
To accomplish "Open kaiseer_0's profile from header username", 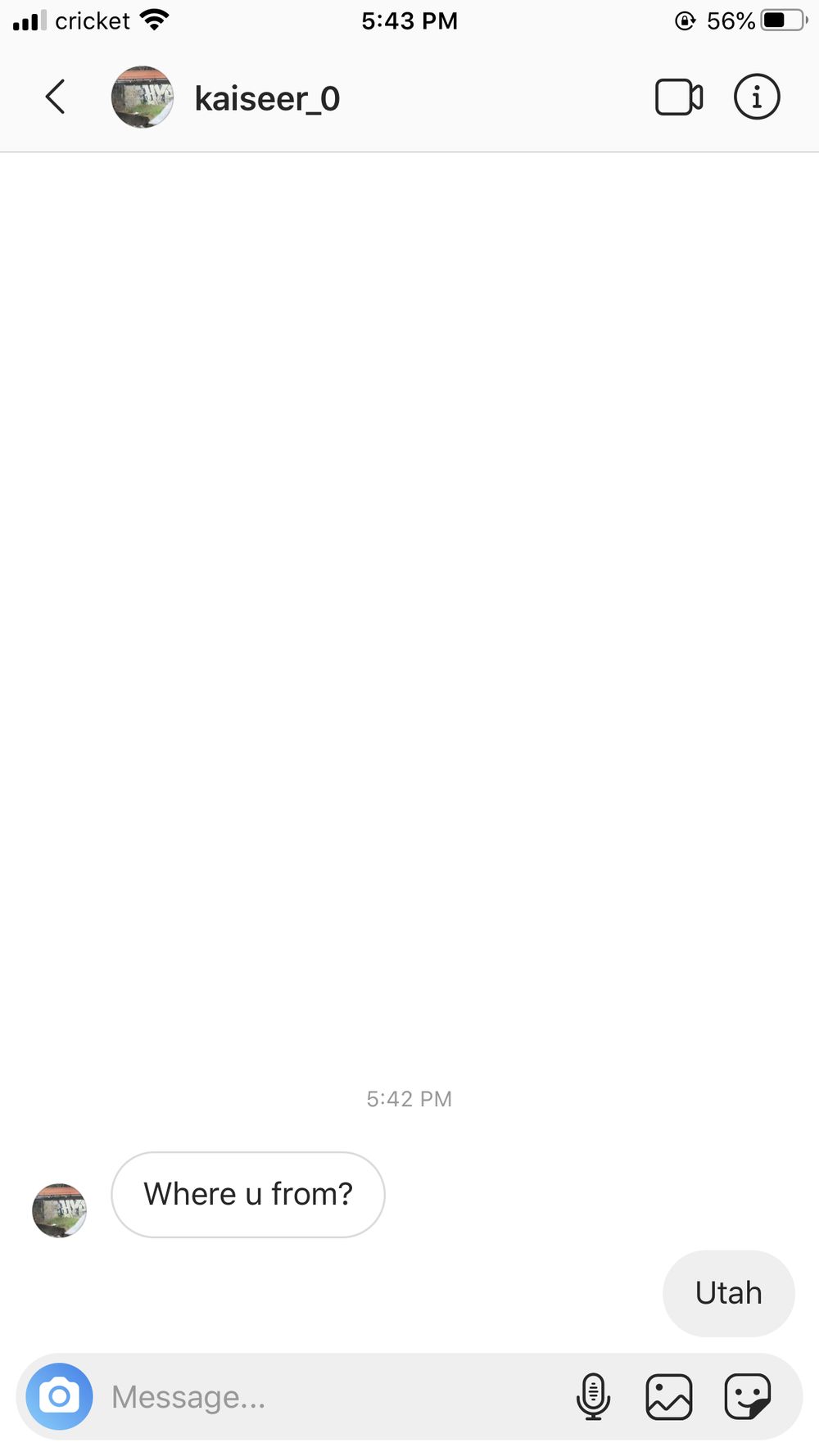I will pos(267,99).
